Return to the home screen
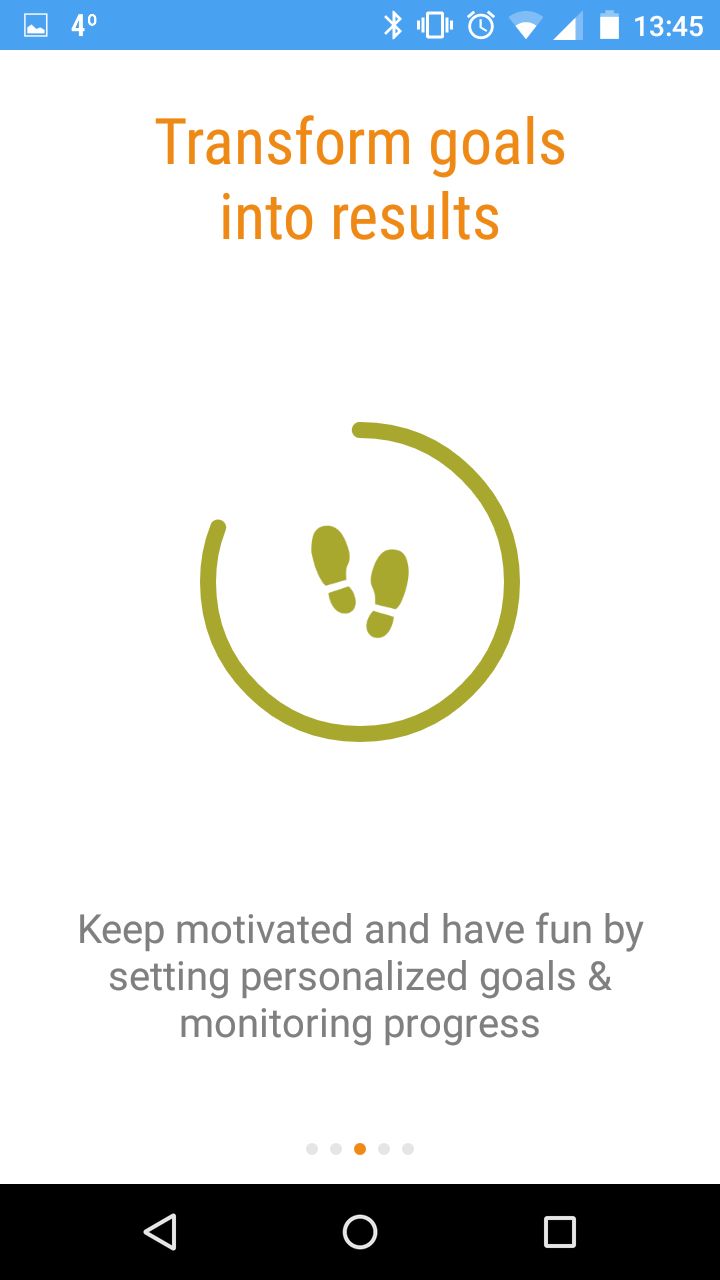Image resolution: width=720 pixels, height=1280 pixels. pyautogui.click(x=360, y=1232)
